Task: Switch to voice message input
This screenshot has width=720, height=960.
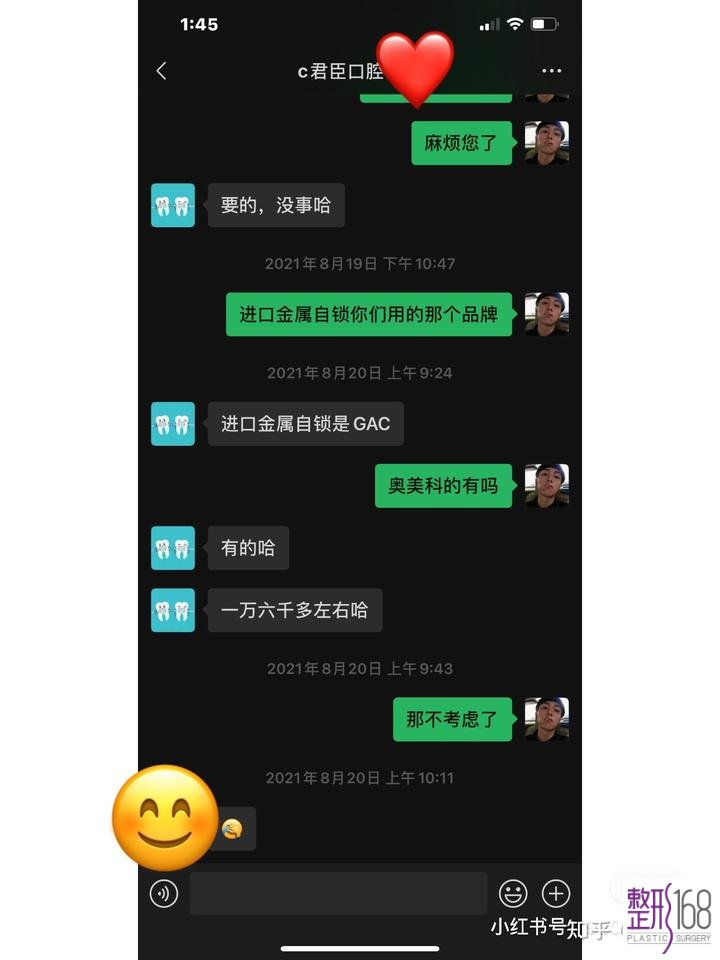Action: click(x=164, y=893)
